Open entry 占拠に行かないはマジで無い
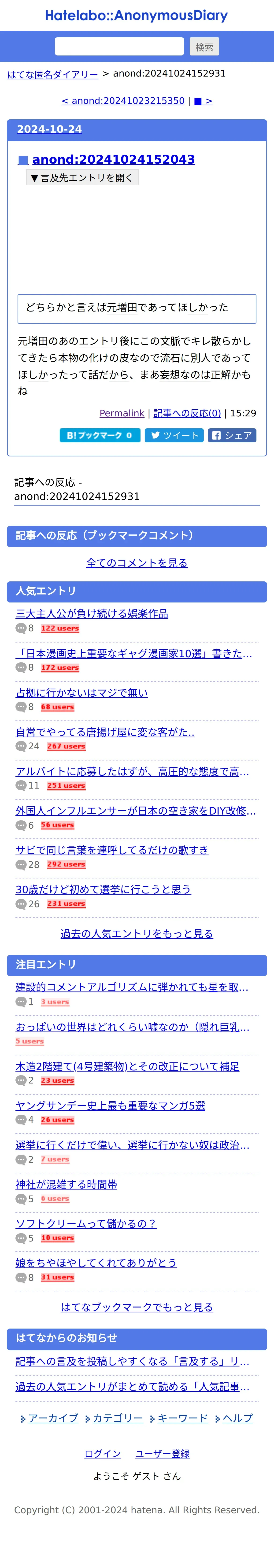 tap(81, 693)
